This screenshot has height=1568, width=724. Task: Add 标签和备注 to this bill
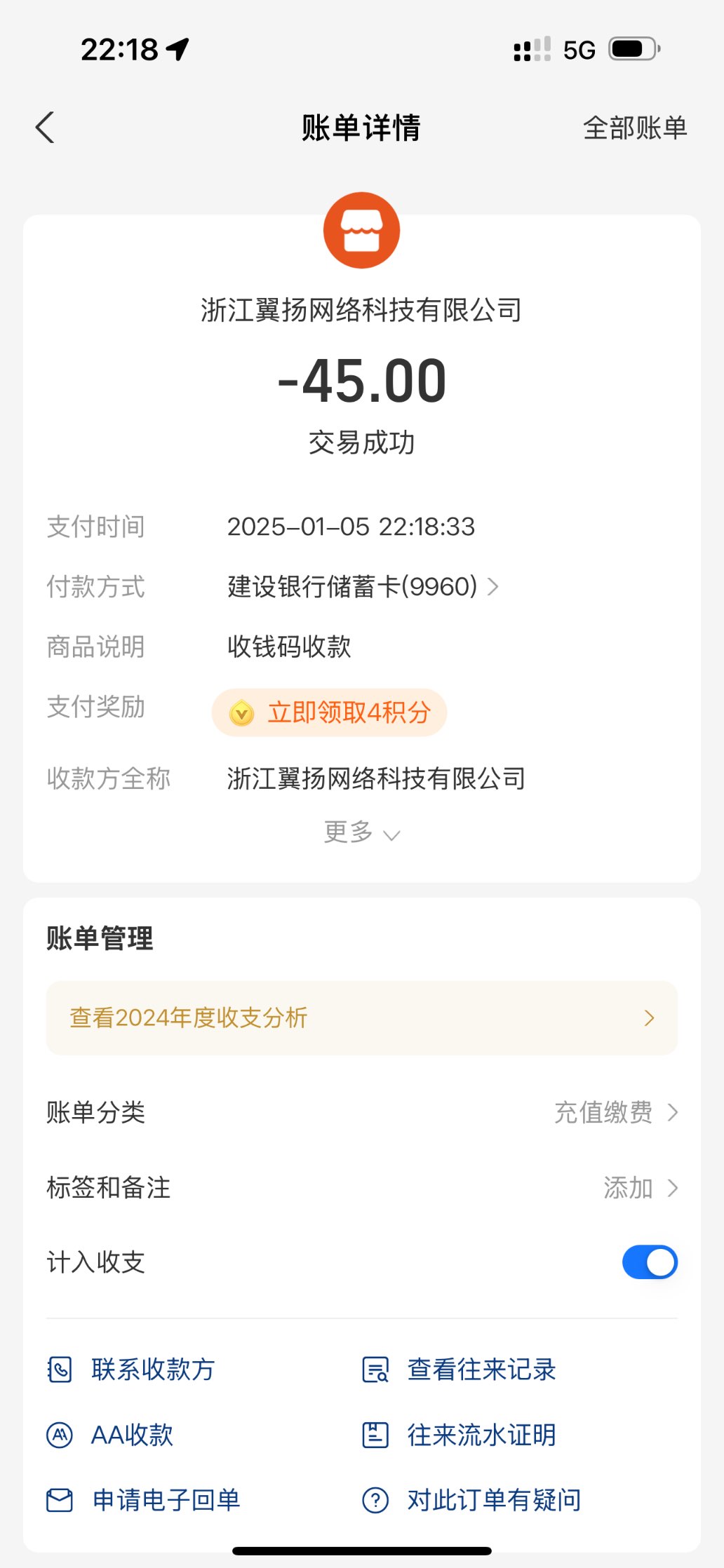(640, 1188)
